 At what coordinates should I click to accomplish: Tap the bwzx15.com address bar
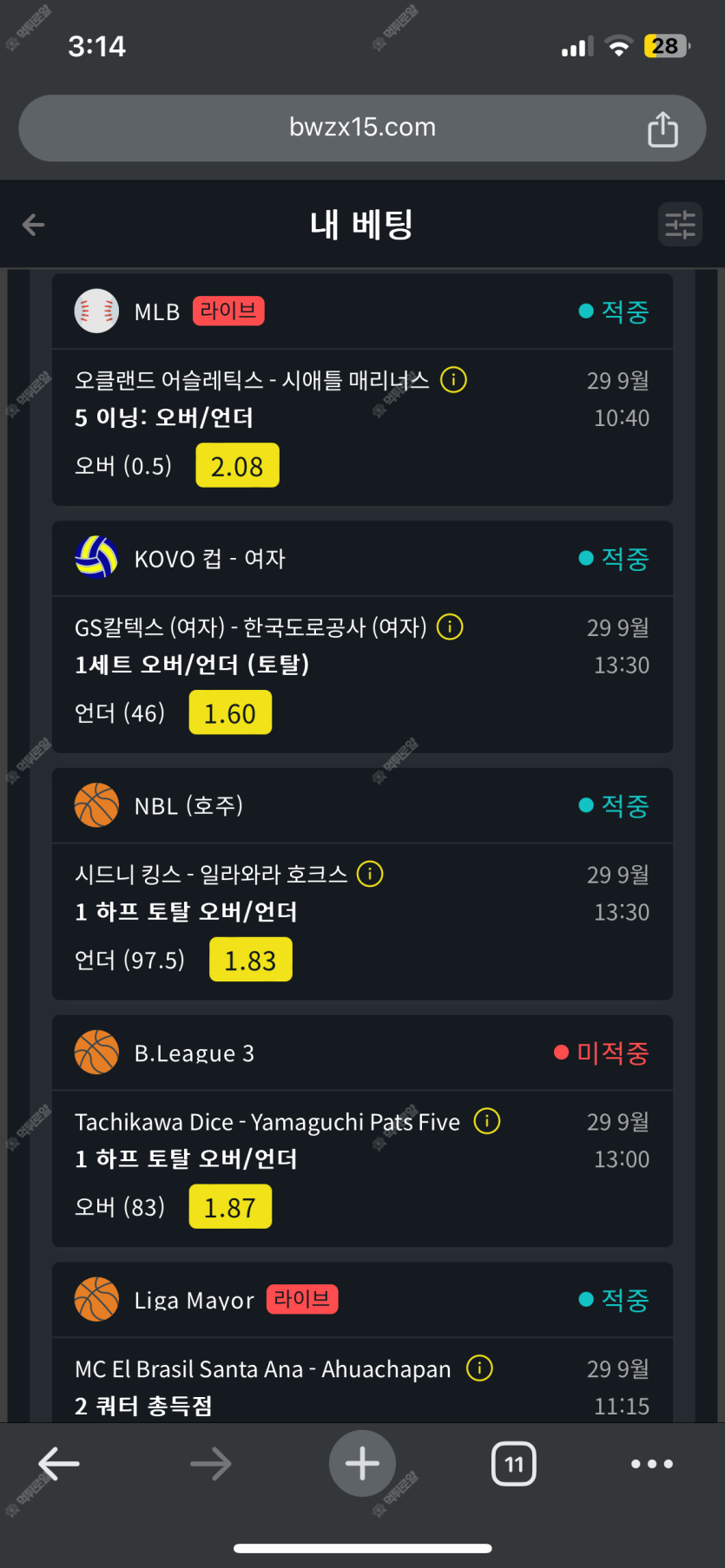[362, 128]
